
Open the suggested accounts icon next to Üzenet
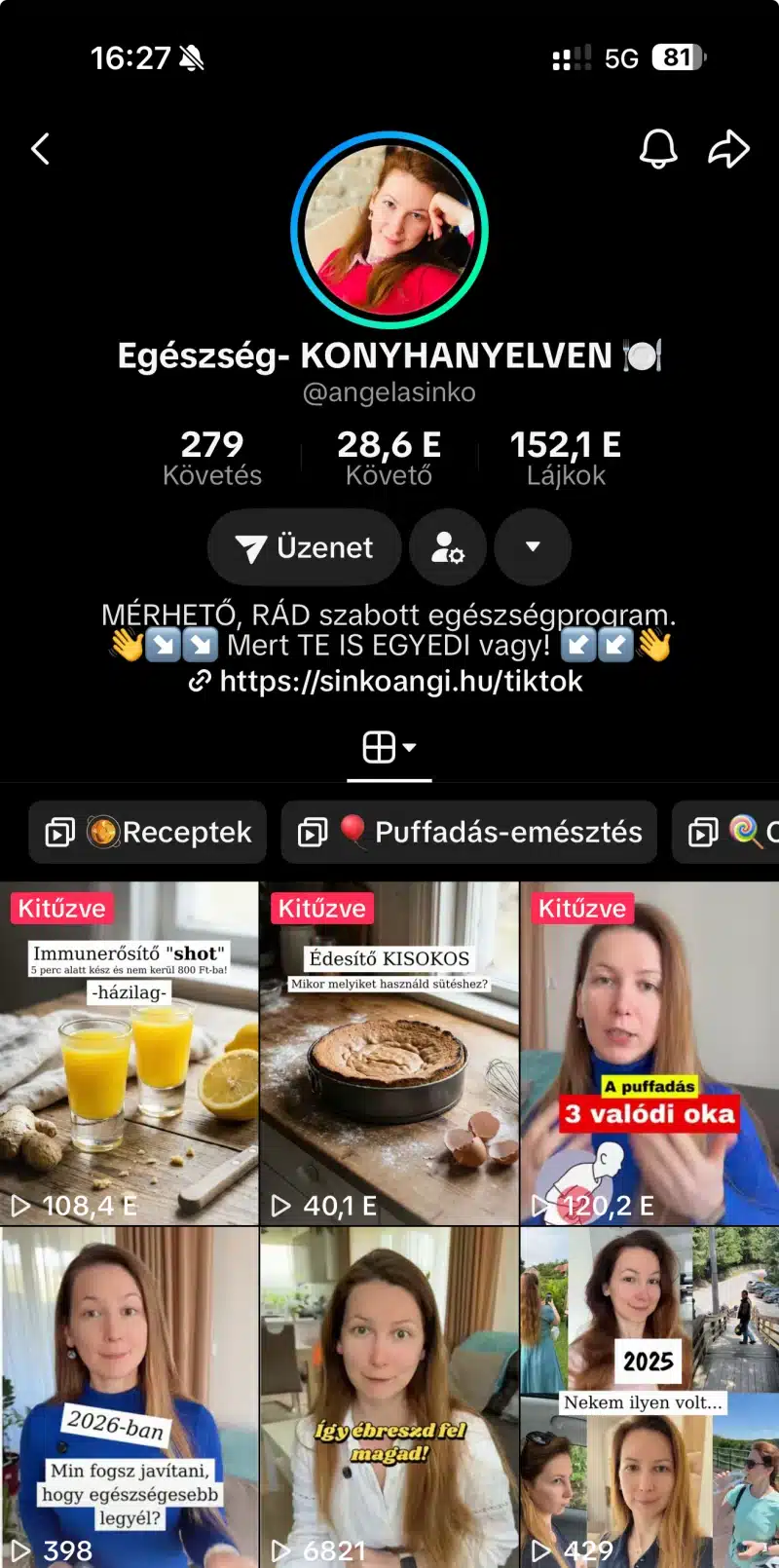[x=448, y=547]
